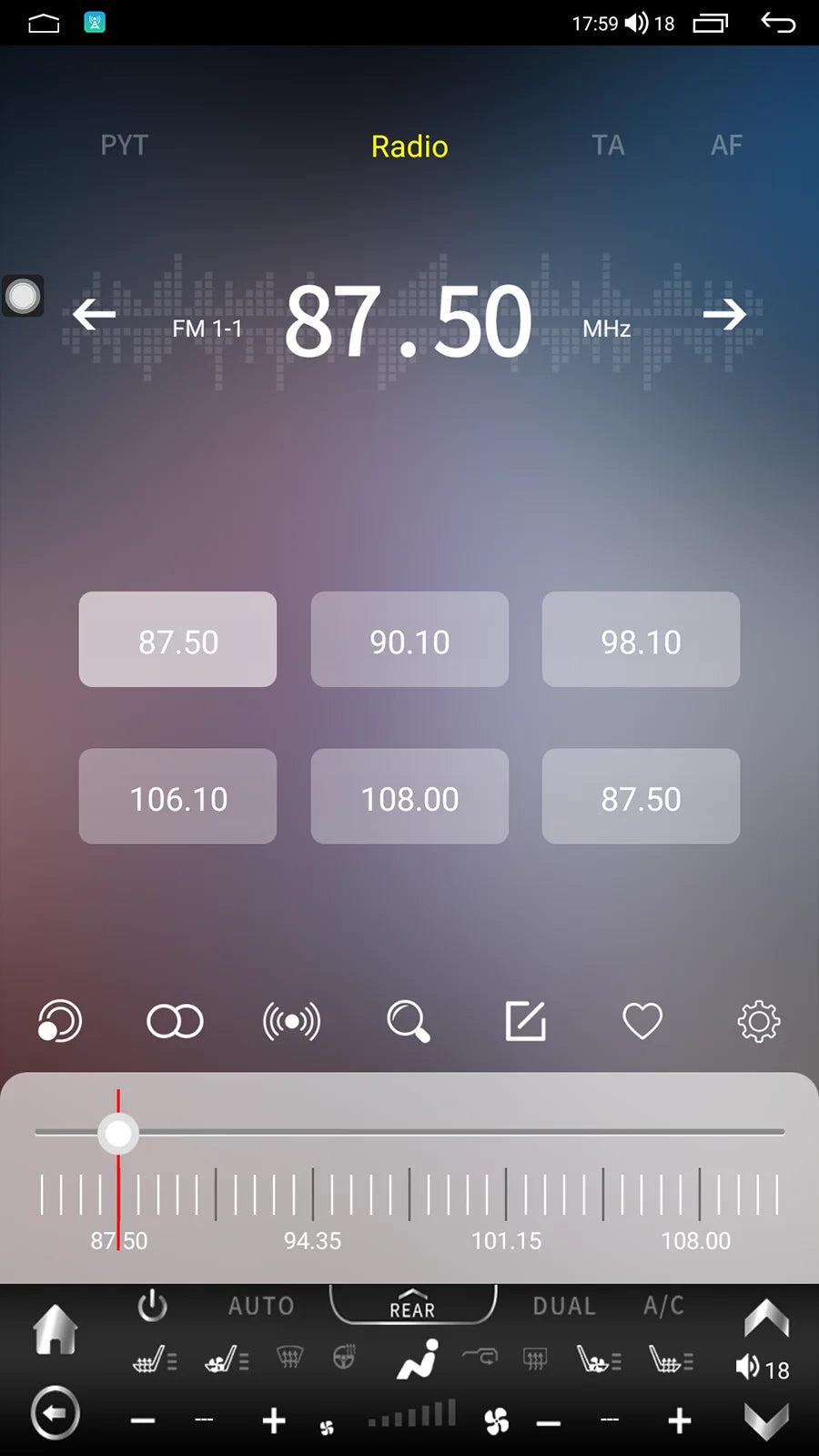Image resolution: width=819 pixels, height=1456 pixels.
Task: Play the 106.10 preset station
Action: 177,796
